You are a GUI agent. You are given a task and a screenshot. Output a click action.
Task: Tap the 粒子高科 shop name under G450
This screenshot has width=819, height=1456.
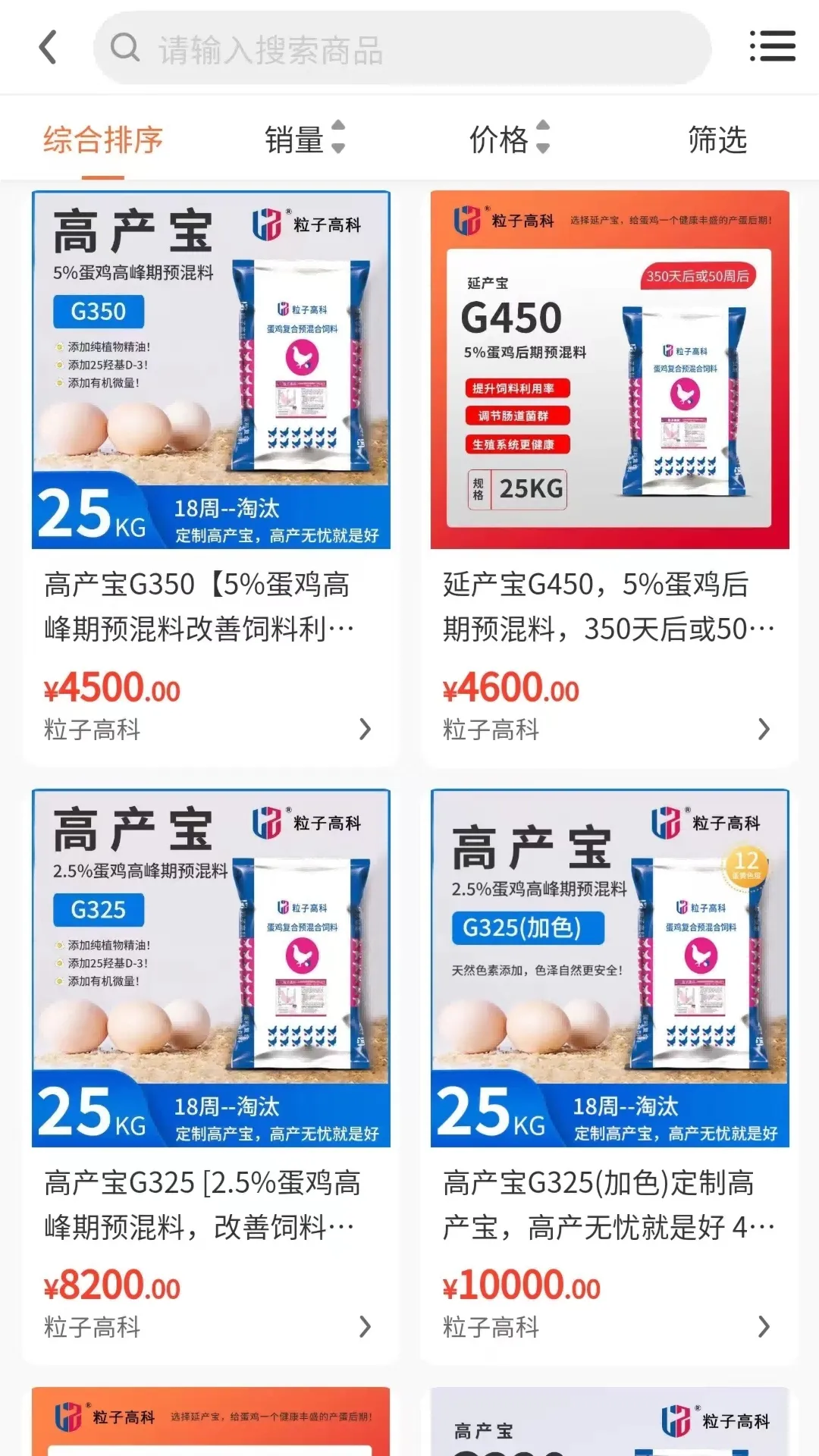pos(490,730)
